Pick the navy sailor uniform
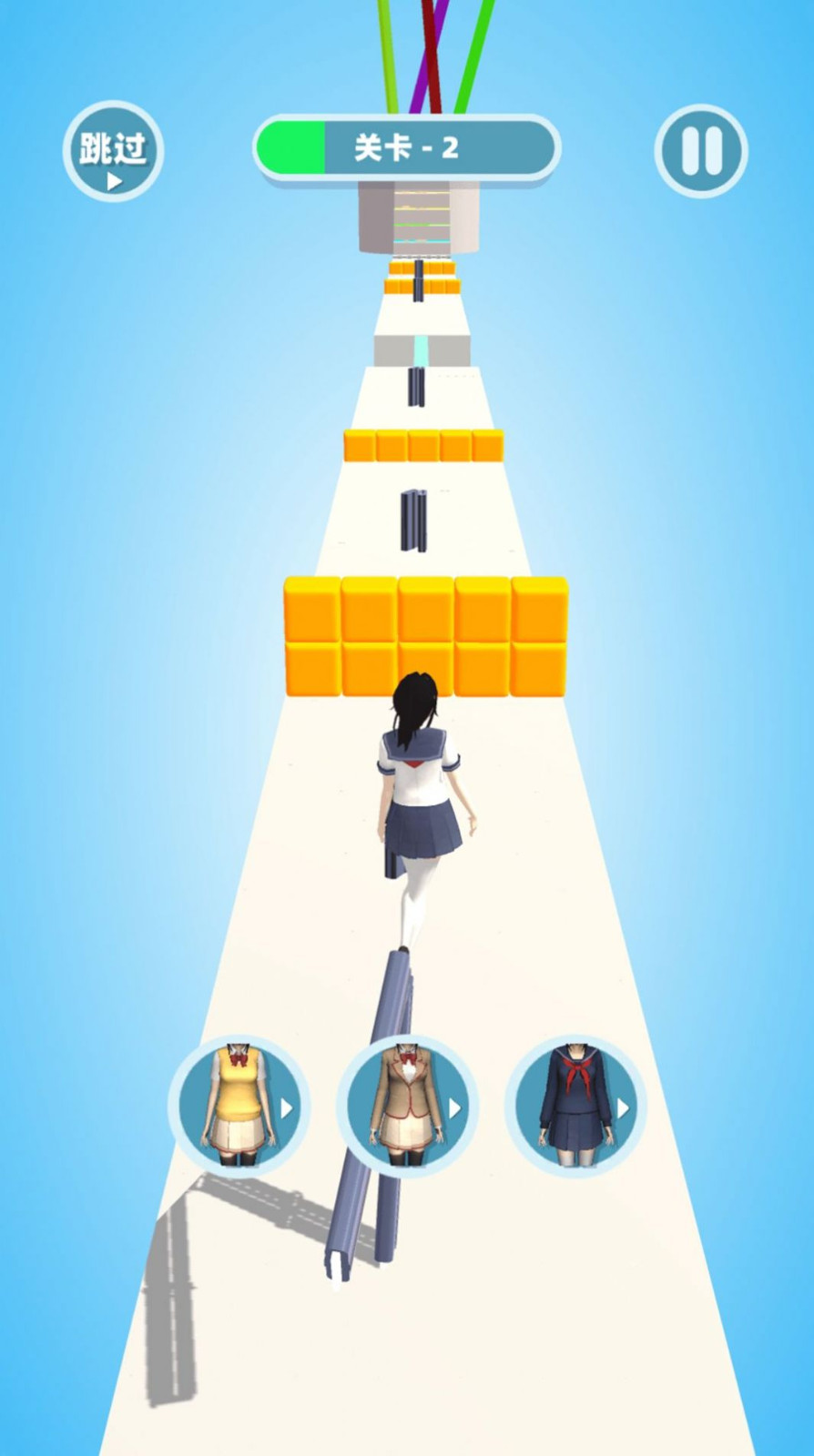 (575, 1105)
